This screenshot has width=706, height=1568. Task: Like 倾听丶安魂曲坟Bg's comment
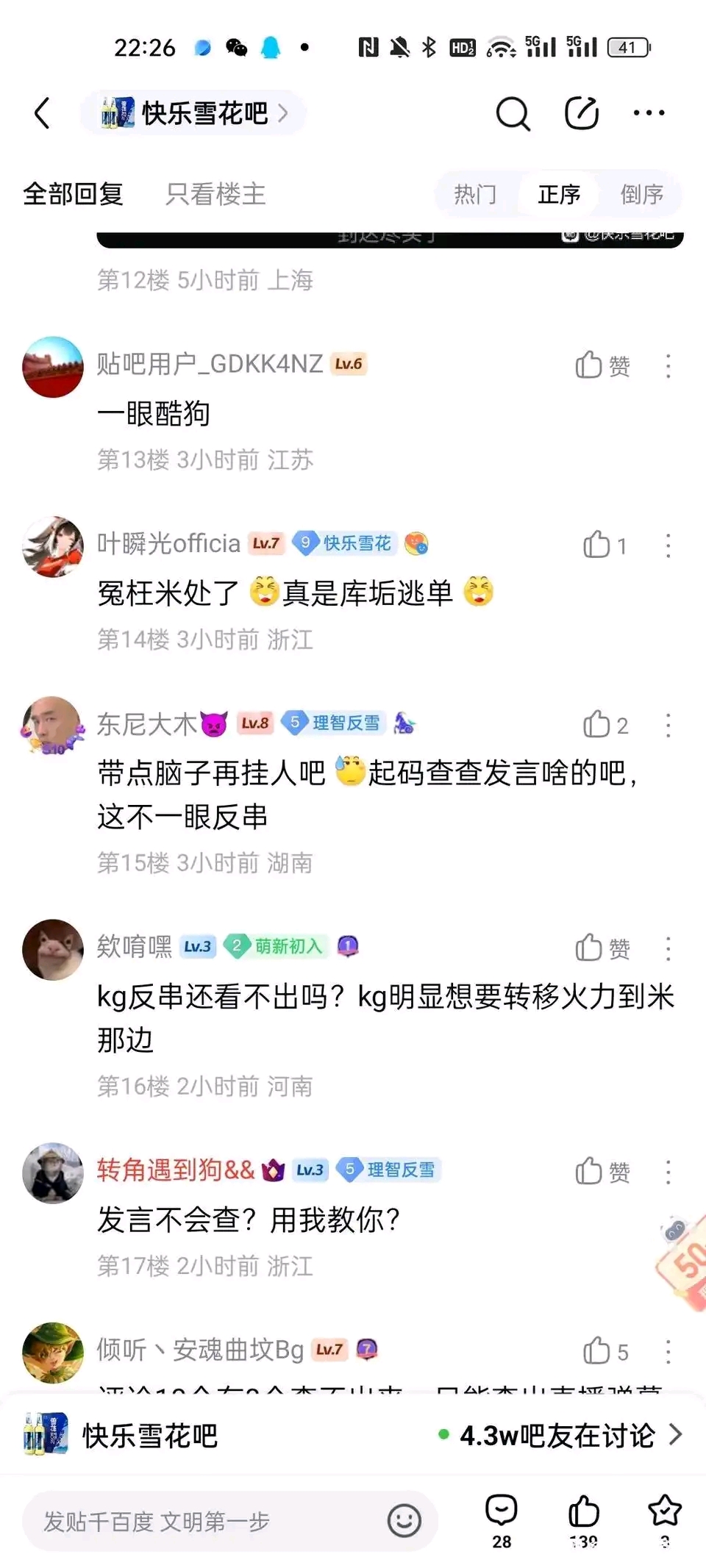(605, 1351)
